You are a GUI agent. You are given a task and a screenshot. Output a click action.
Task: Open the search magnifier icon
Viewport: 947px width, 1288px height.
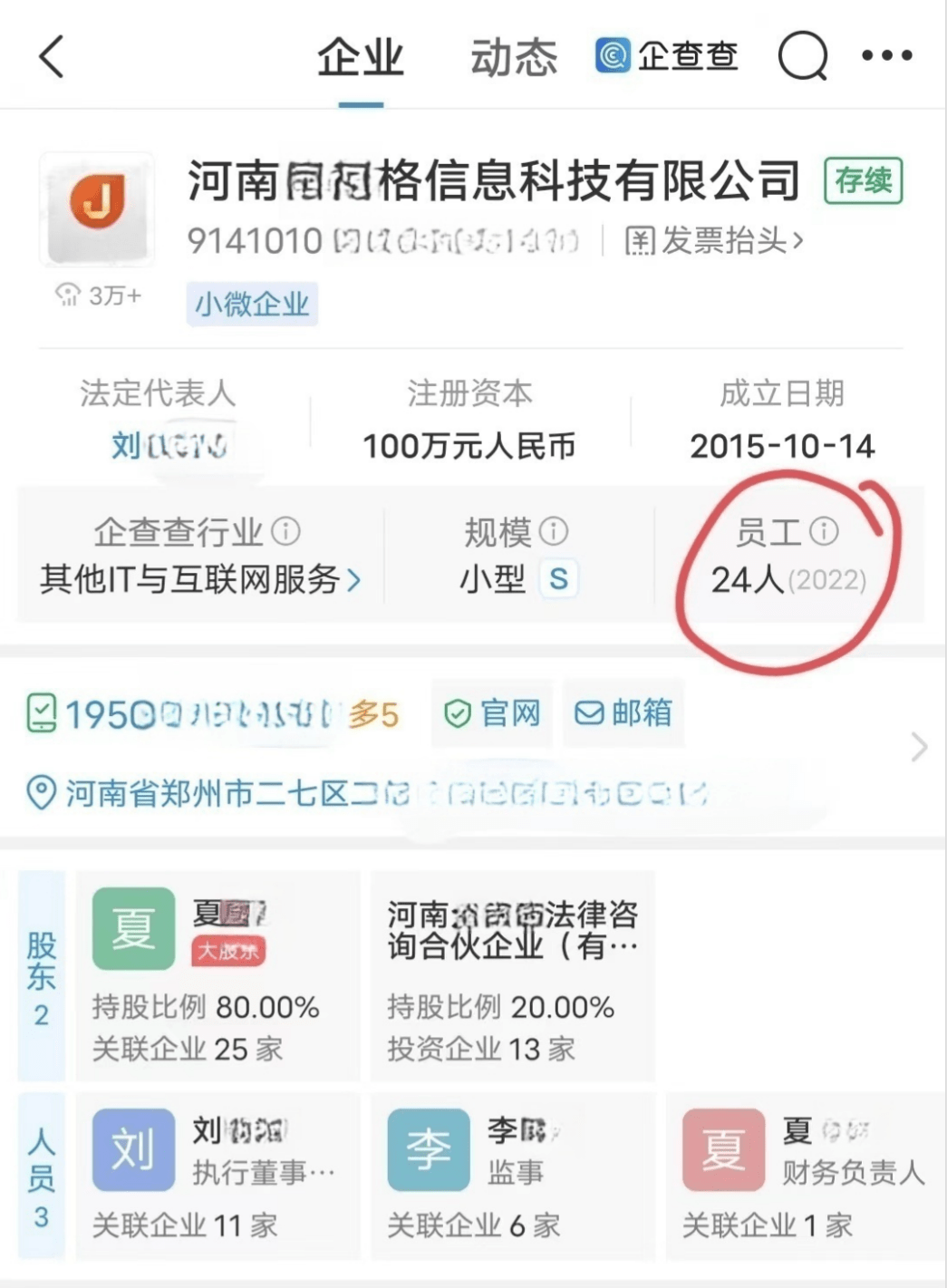tap(802, 56)
